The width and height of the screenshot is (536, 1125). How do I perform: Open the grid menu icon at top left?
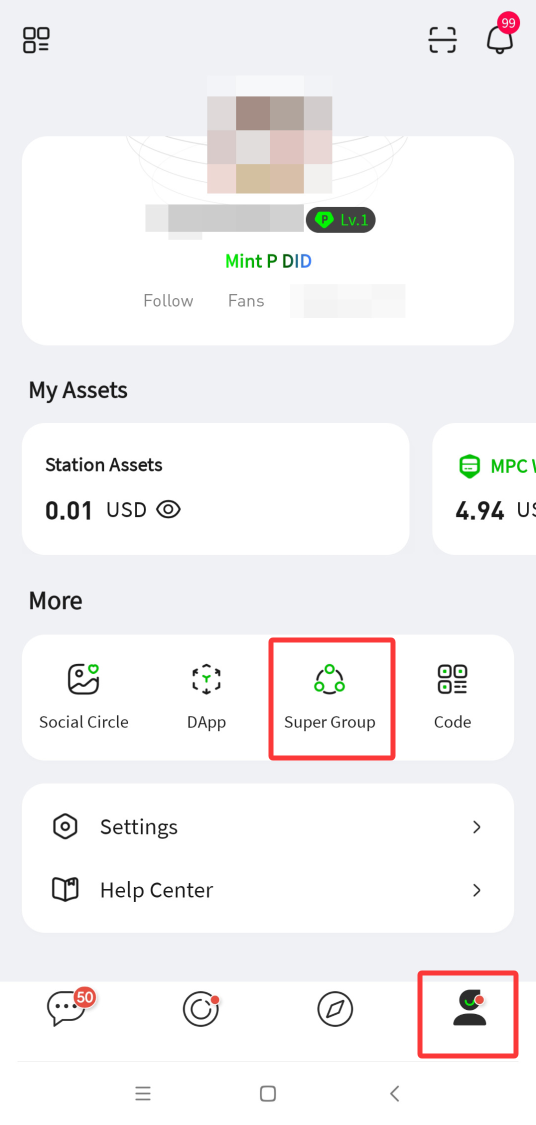[36, 40]
